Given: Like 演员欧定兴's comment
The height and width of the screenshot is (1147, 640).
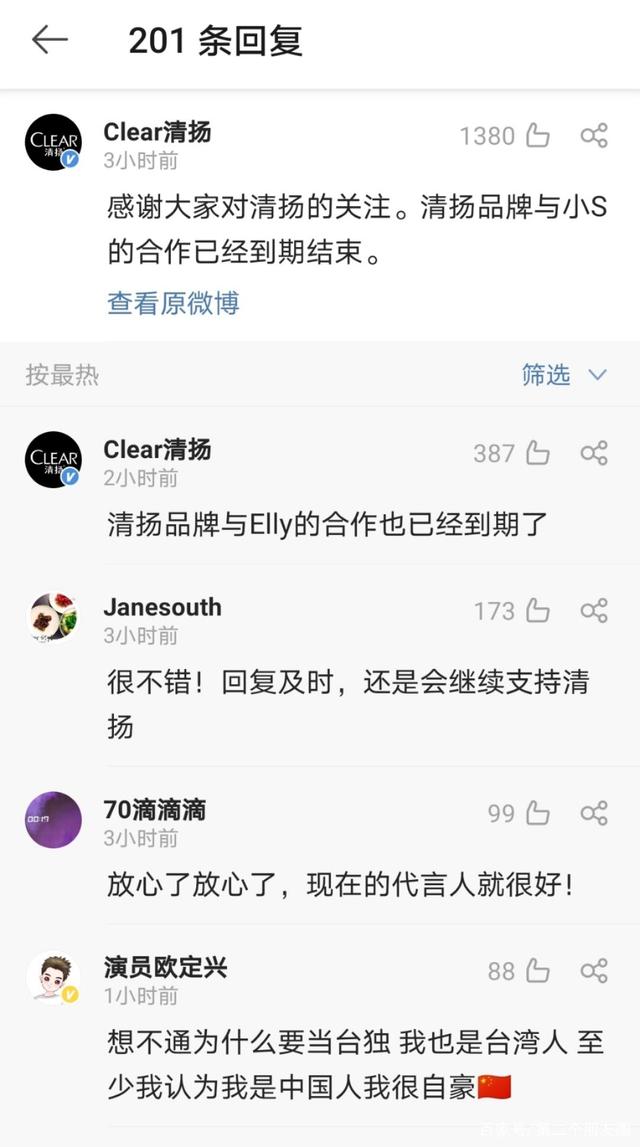Looking at the screenshot, I should [538, 970].
